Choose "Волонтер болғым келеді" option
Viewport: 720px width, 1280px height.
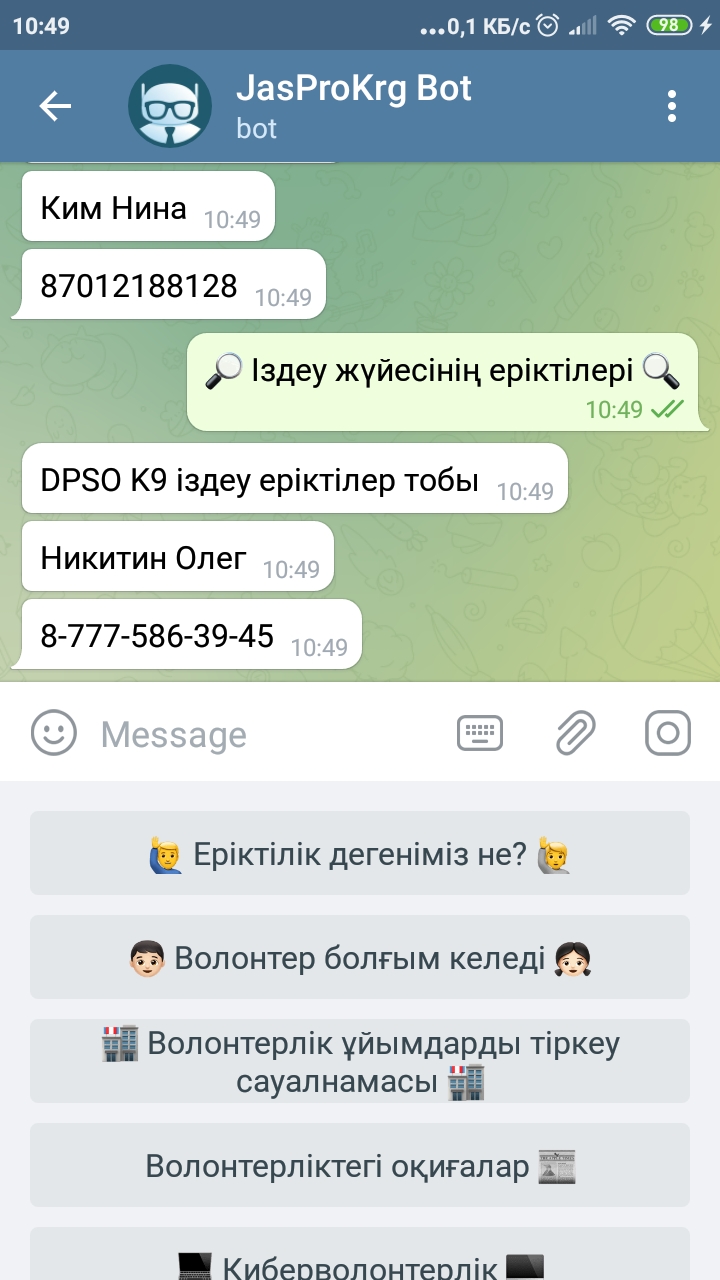(360, 957)
